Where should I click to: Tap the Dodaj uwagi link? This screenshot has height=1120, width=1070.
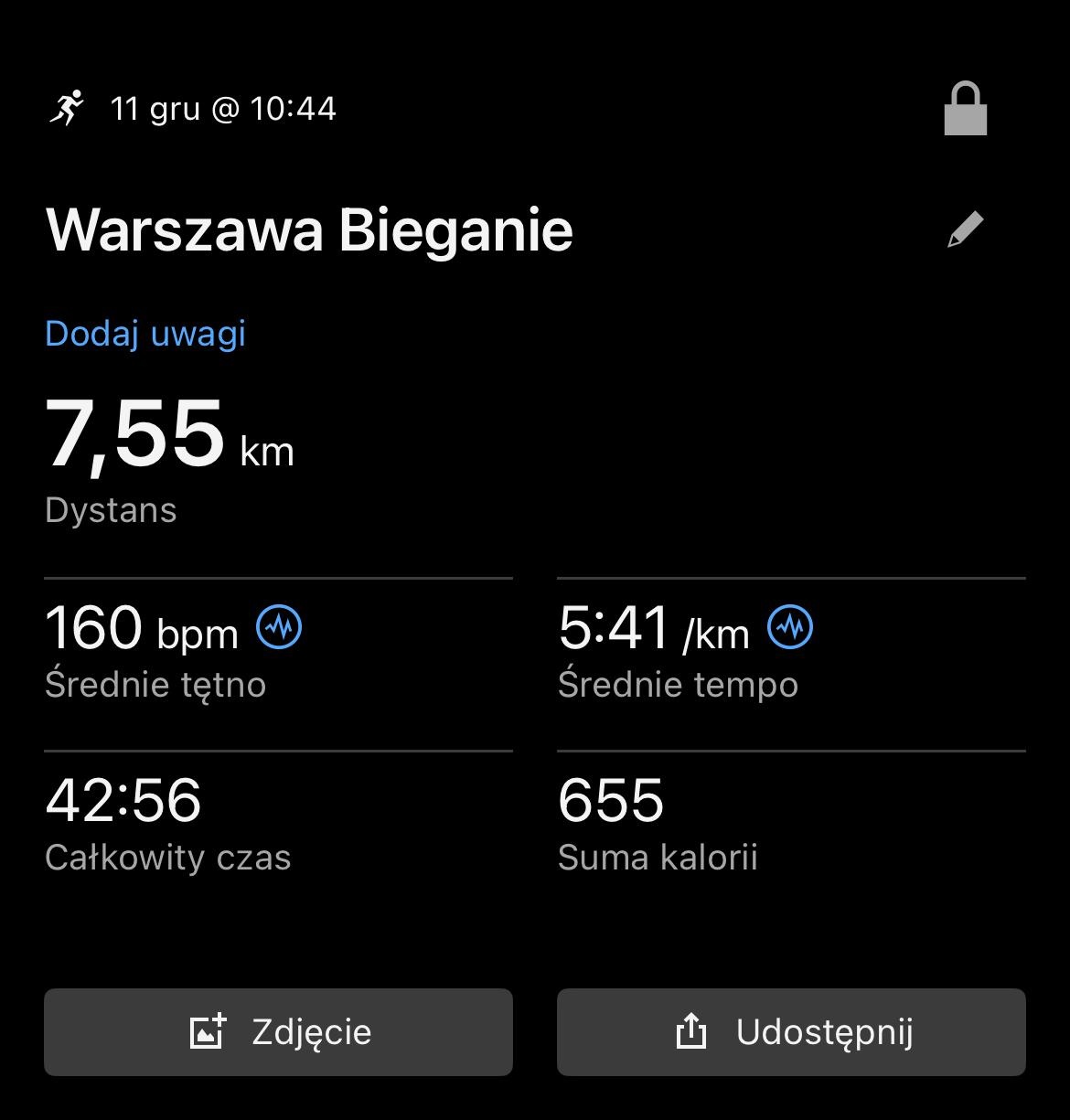pyautogui.click(x=145, y=334)
